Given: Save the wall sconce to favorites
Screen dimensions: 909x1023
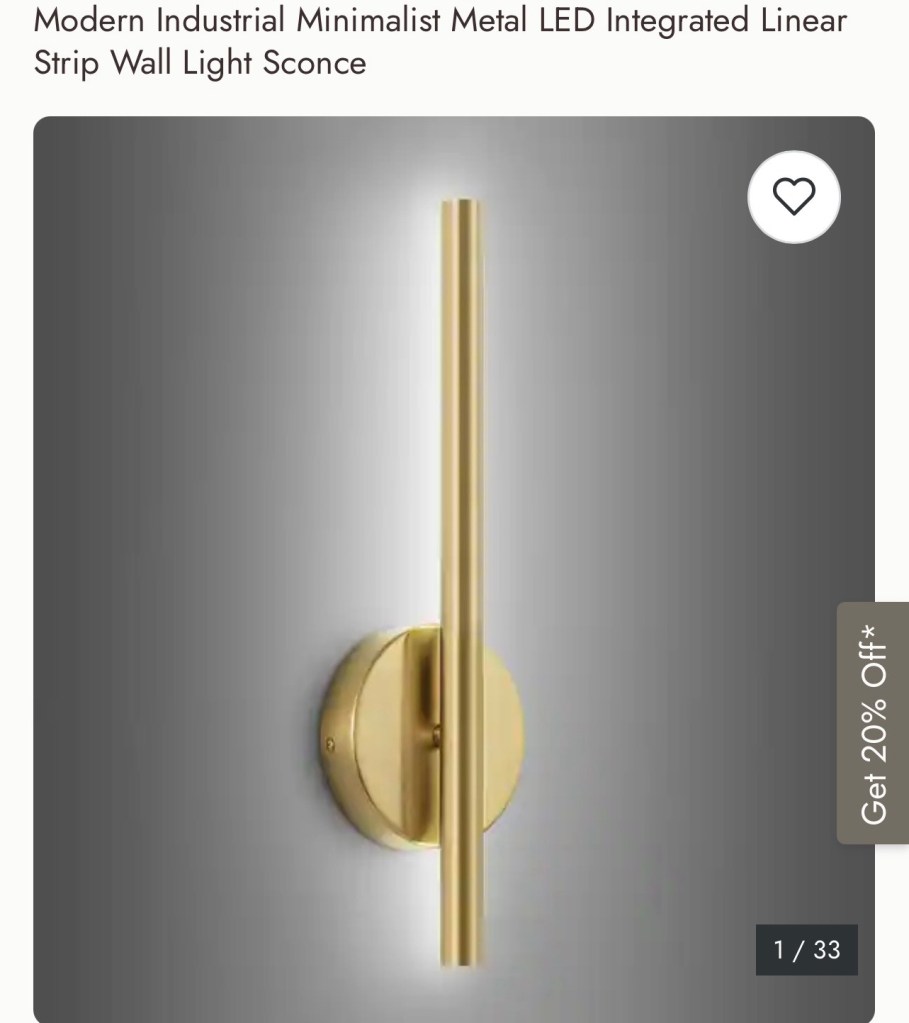Looking at the screenshot, I should 794,197.
